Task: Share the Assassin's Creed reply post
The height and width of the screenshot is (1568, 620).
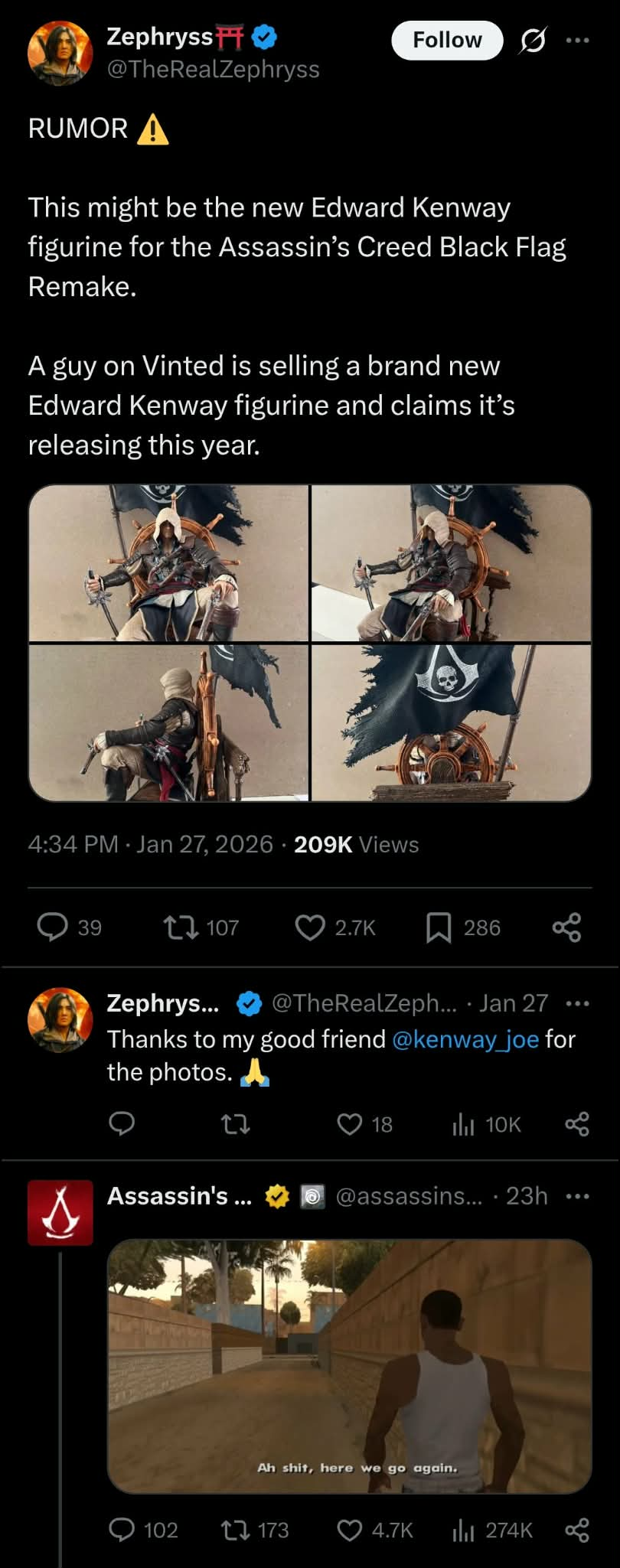Action: tap(576, 1530)
